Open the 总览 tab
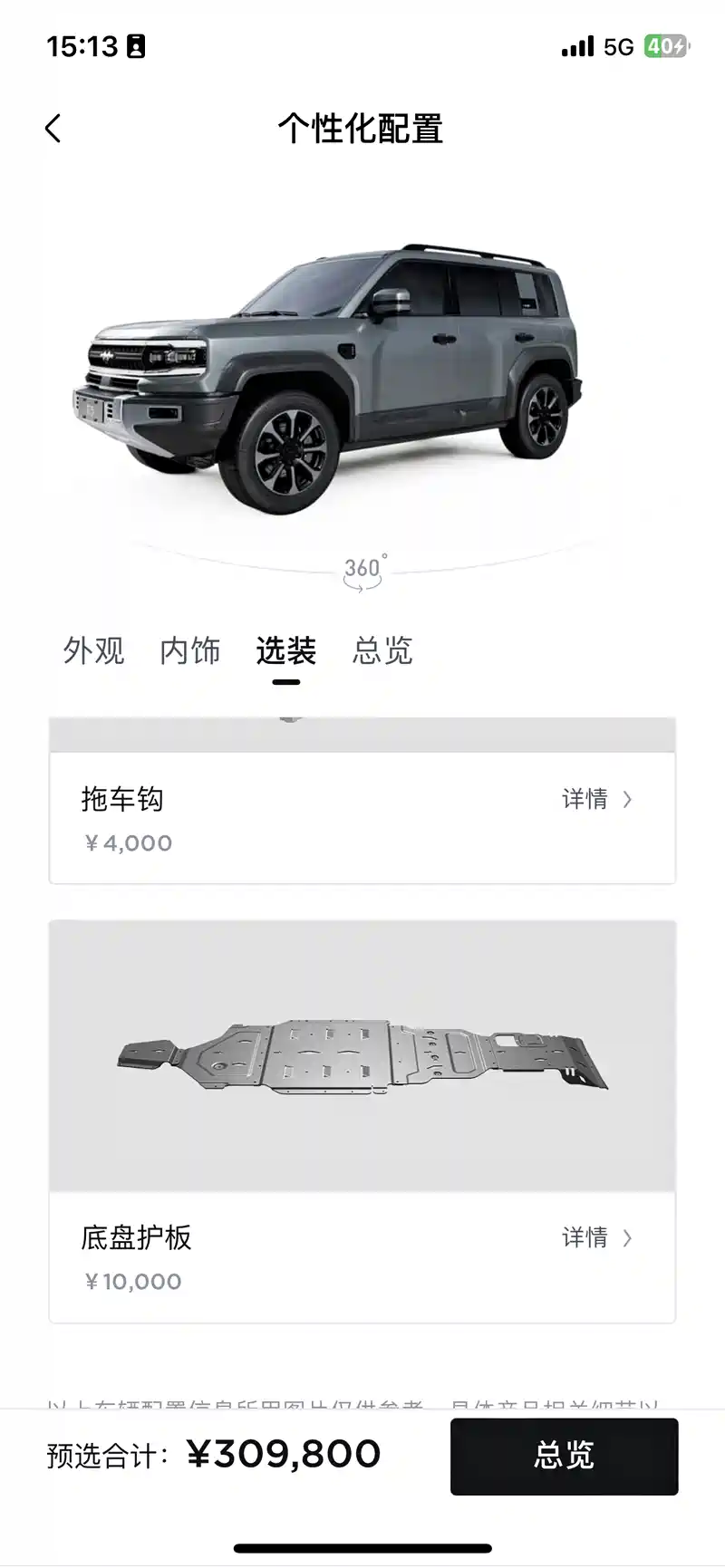The image size is (725, 1568). click(x=382, y=650)
